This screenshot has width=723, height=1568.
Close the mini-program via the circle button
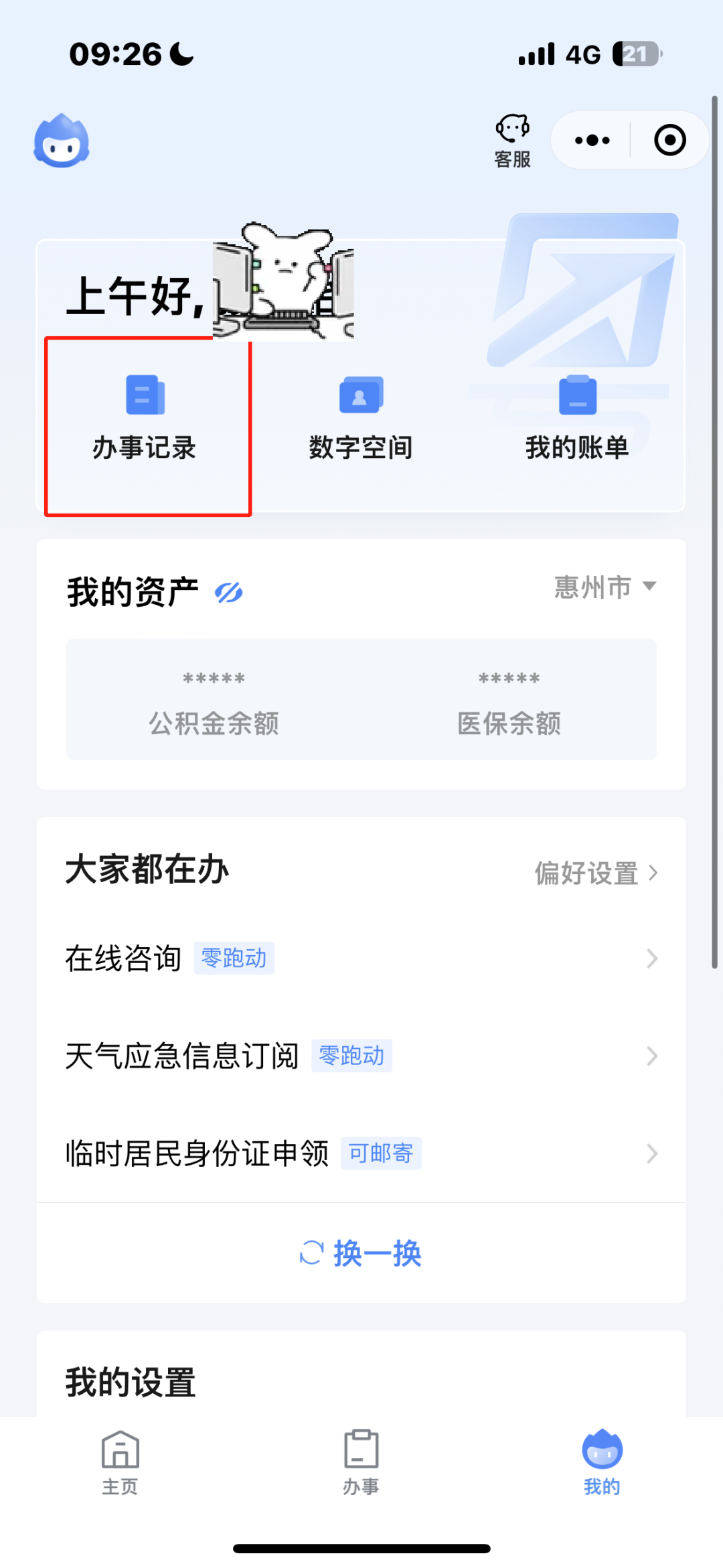[x=669, y=140]
